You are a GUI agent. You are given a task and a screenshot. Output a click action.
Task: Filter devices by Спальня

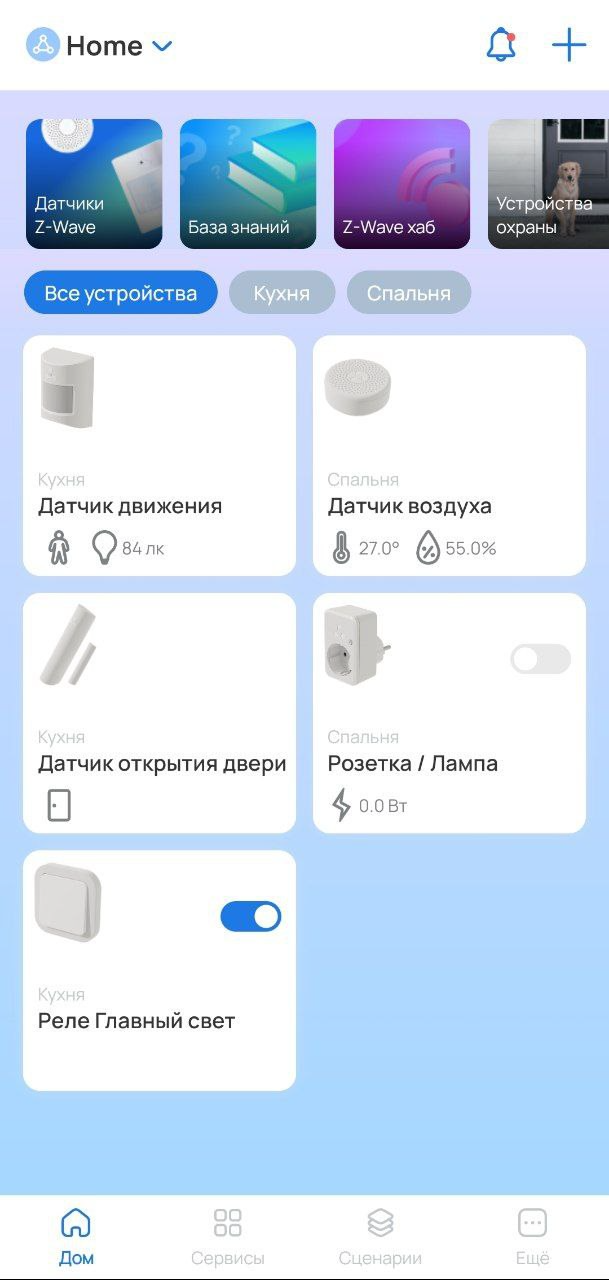pos(409,293)
